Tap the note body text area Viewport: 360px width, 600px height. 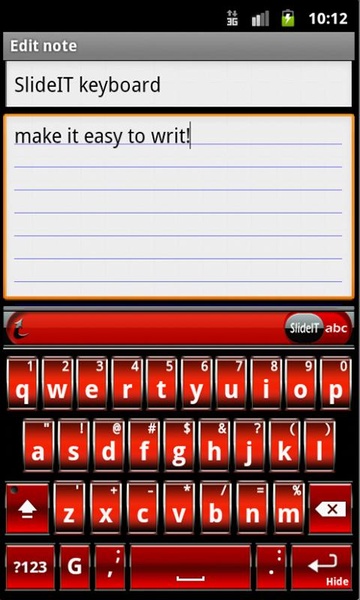tap(179, 206)
